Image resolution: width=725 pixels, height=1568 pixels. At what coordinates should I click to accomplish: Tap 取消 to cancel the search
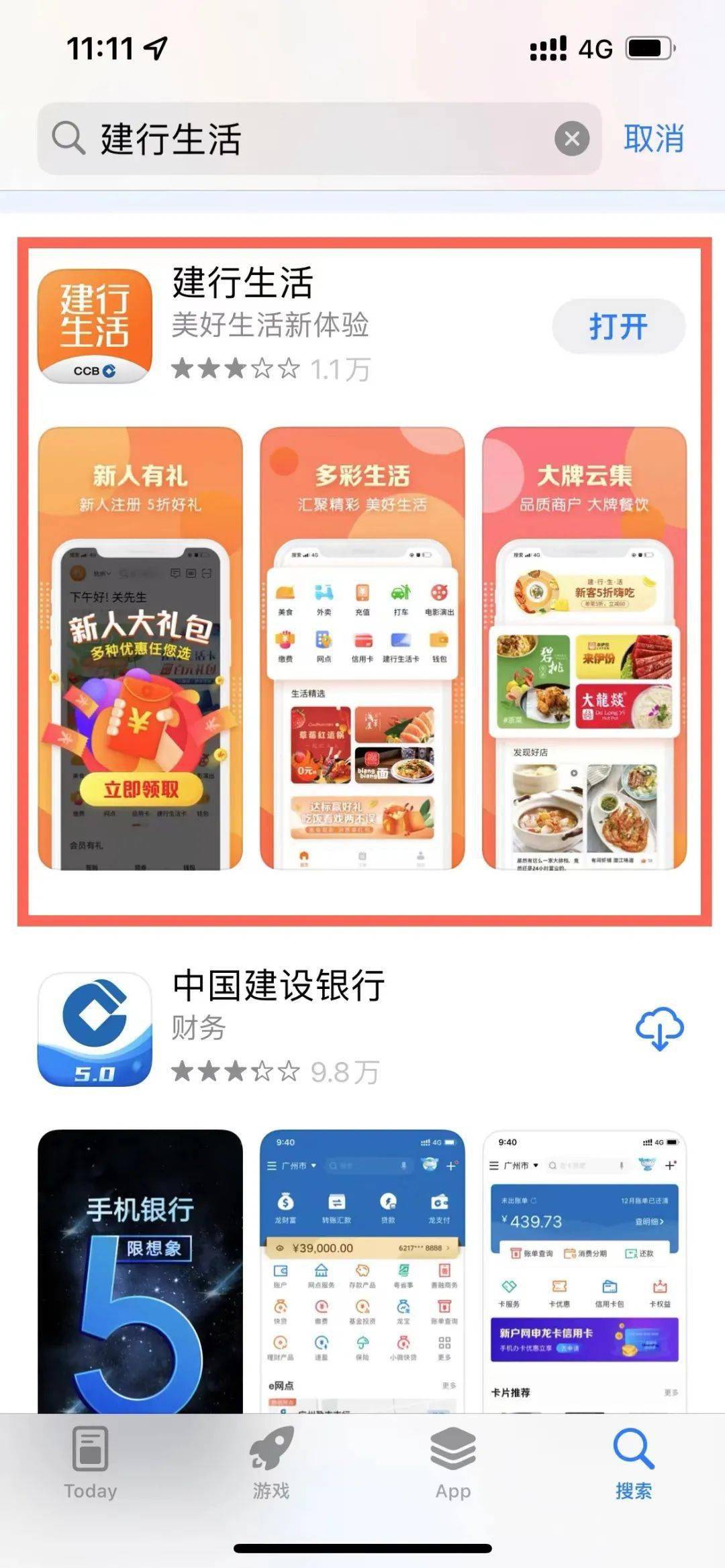pos(655,139)
